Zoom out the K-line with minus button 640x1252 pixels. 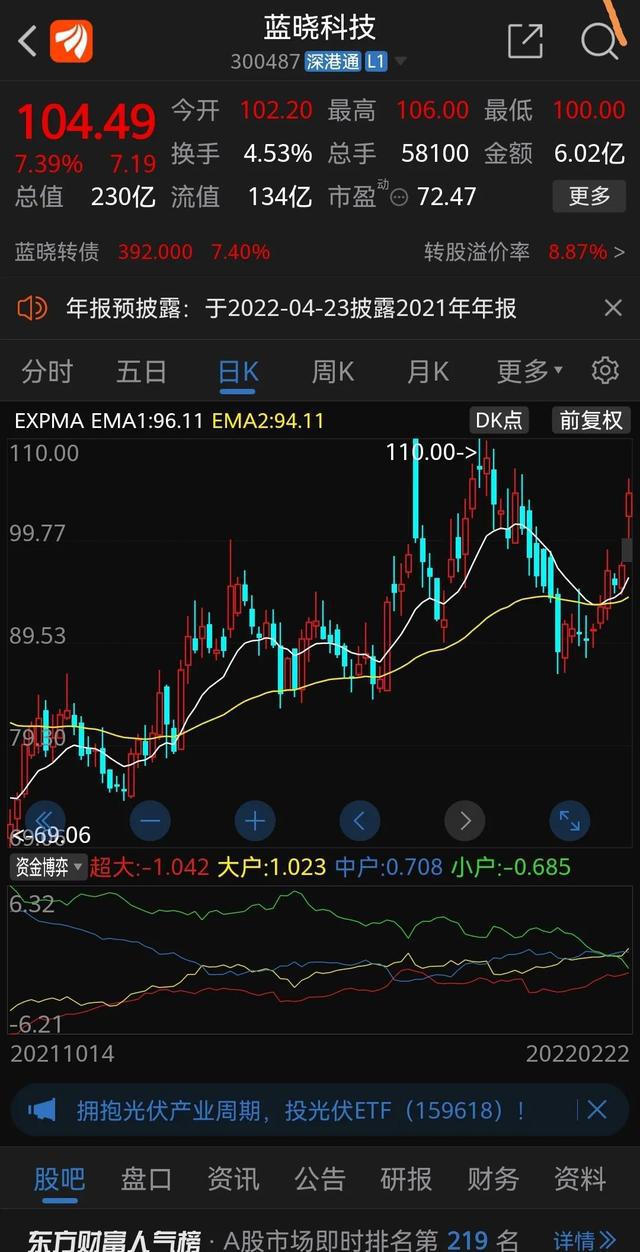(150, 822)
